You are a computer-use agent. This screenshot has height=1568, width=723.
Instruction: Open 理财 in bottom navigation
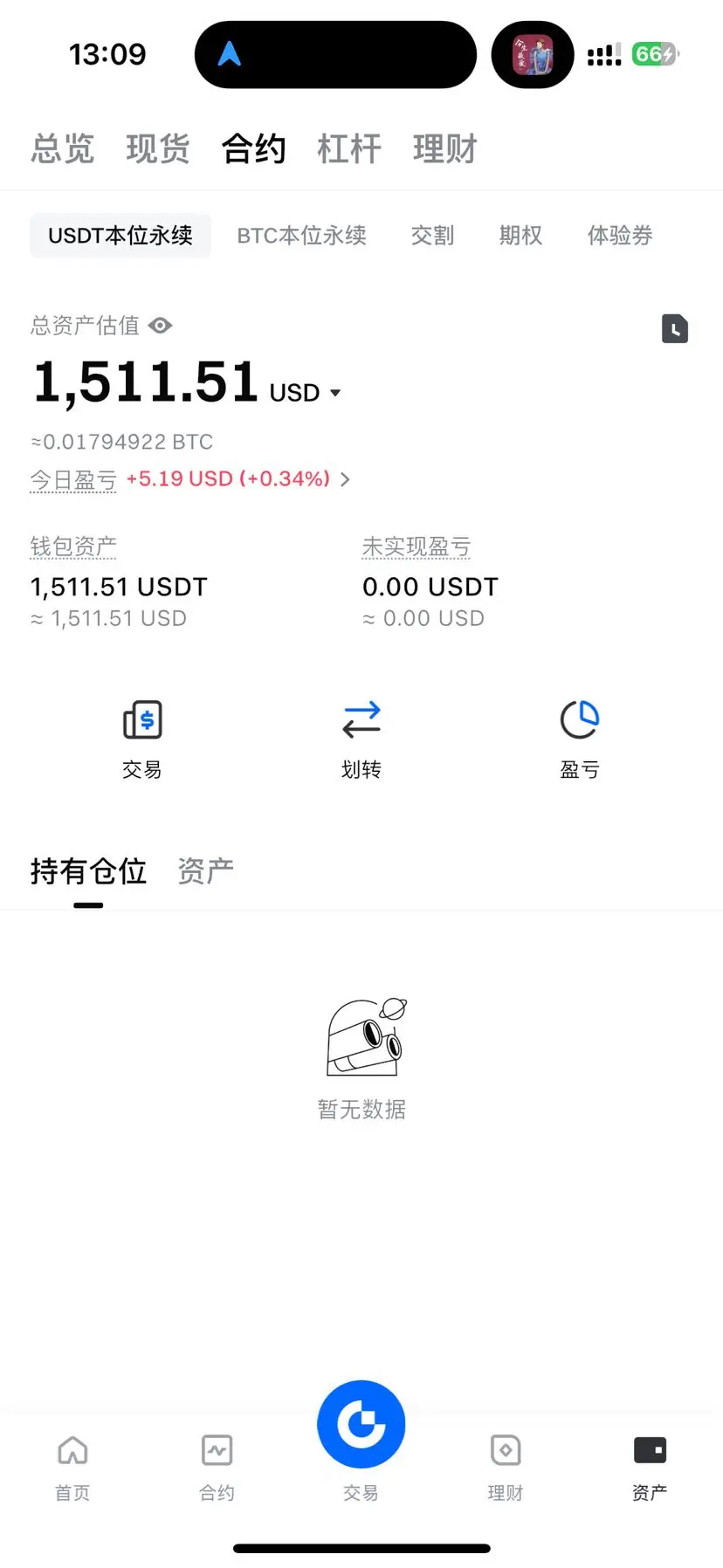(x=506, y=1464)
